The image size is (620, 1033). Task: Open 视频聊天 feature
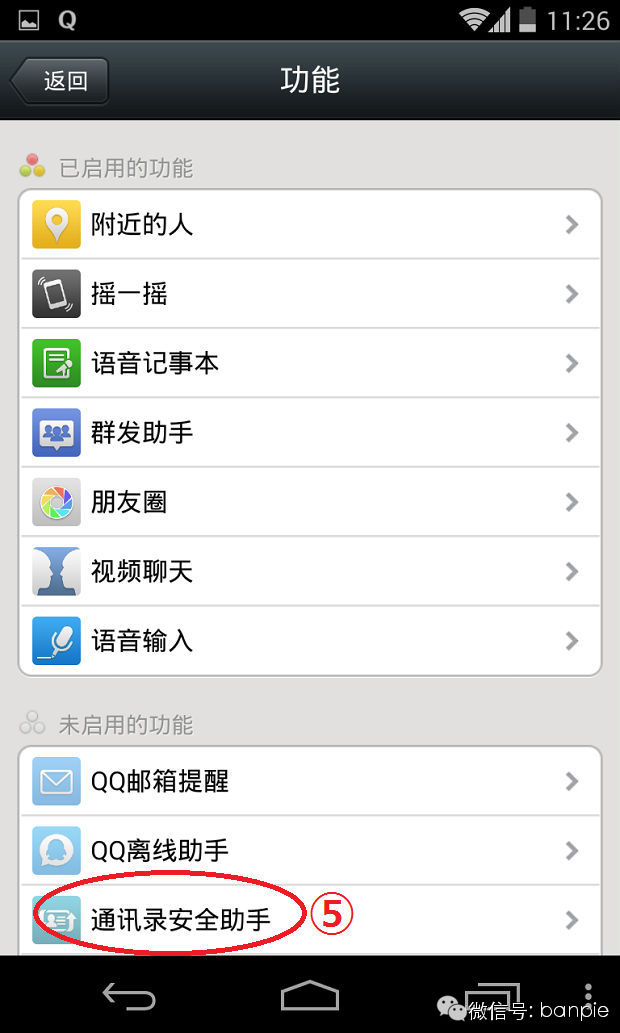[310, 572]
